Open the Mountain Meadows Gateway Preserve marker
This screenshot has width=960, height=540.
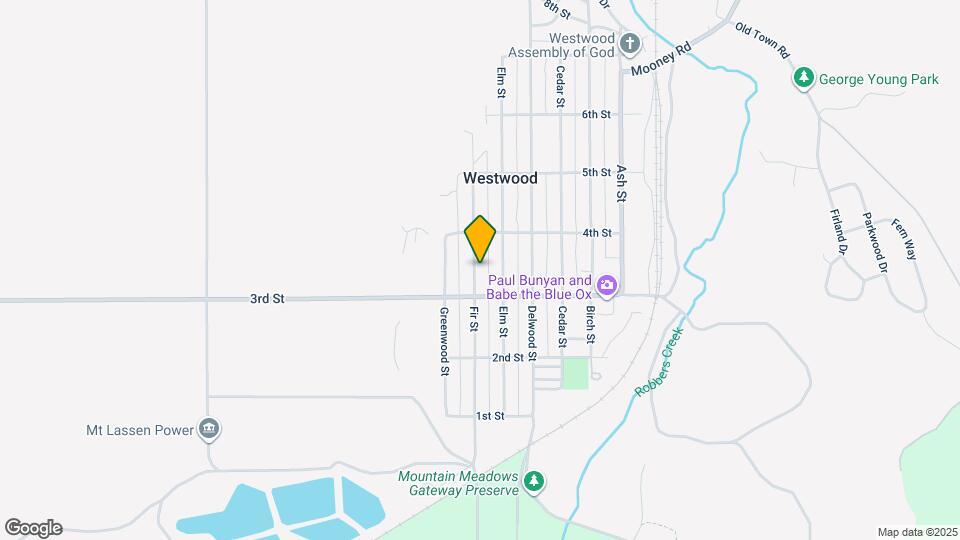click(x=535, y=483)
